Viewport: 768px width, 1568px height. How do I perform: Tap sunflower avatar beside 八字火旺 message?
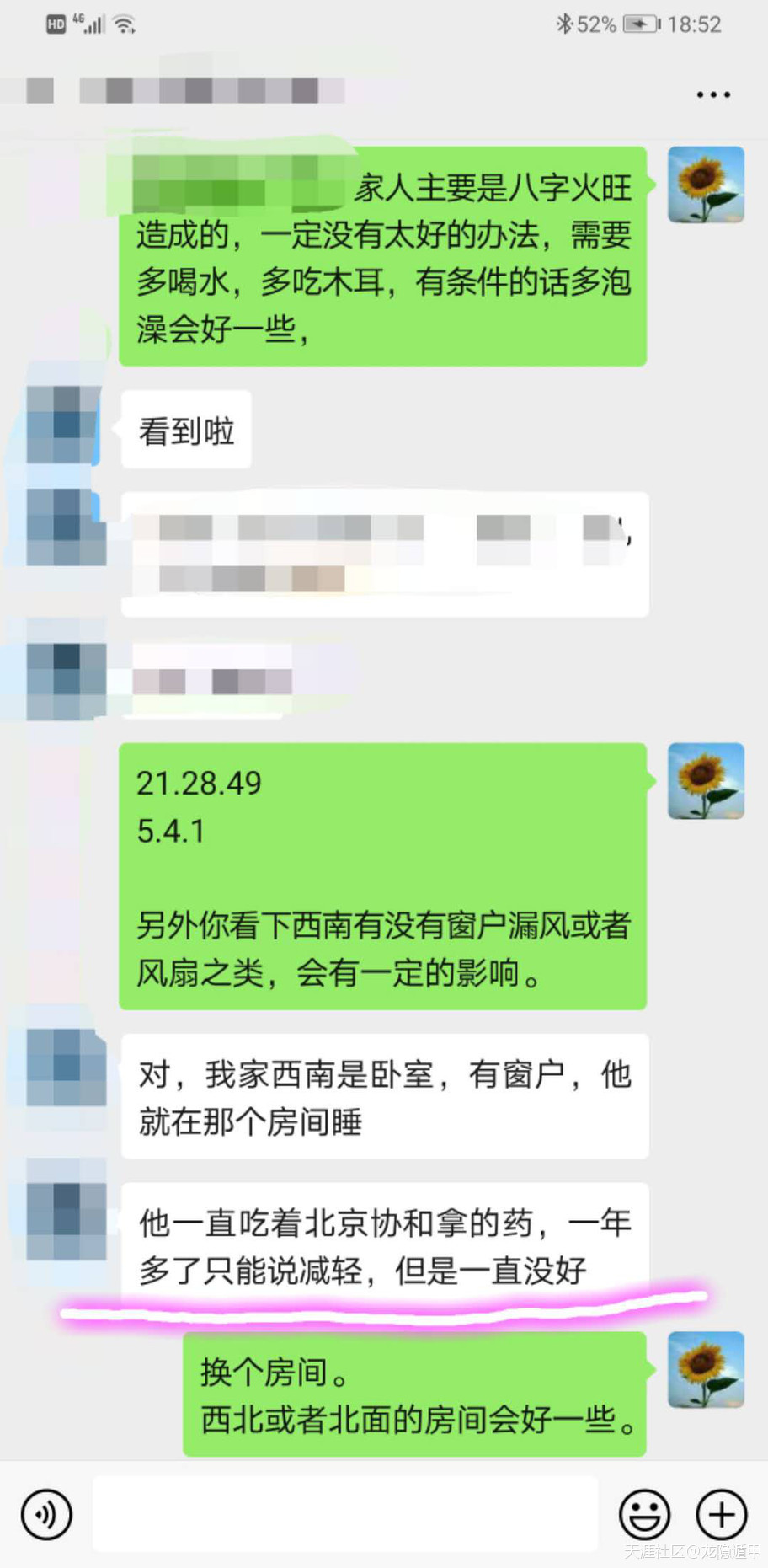[x=706, y=185]
